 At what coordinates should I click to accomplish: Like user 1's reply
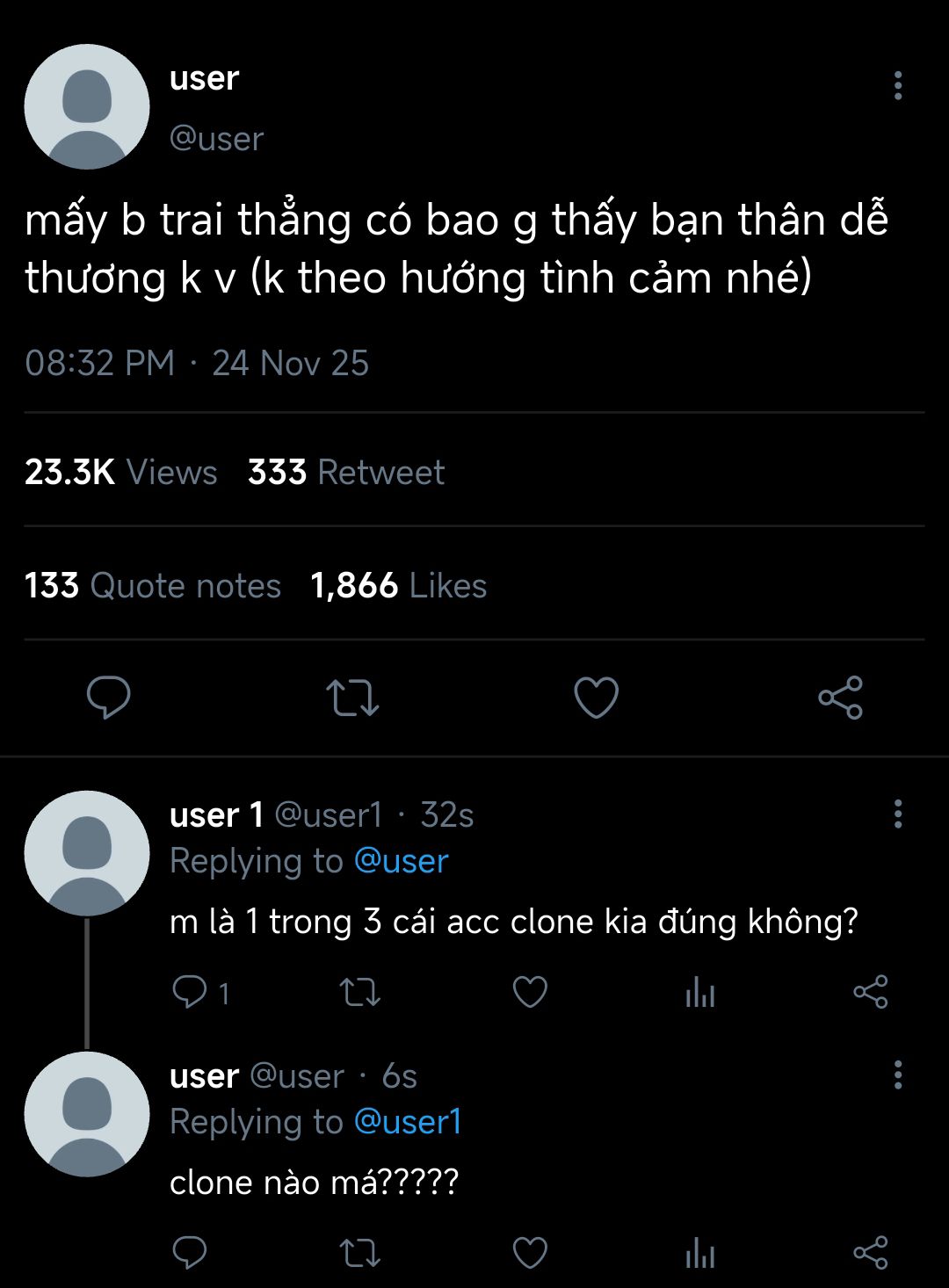point(530,993)
